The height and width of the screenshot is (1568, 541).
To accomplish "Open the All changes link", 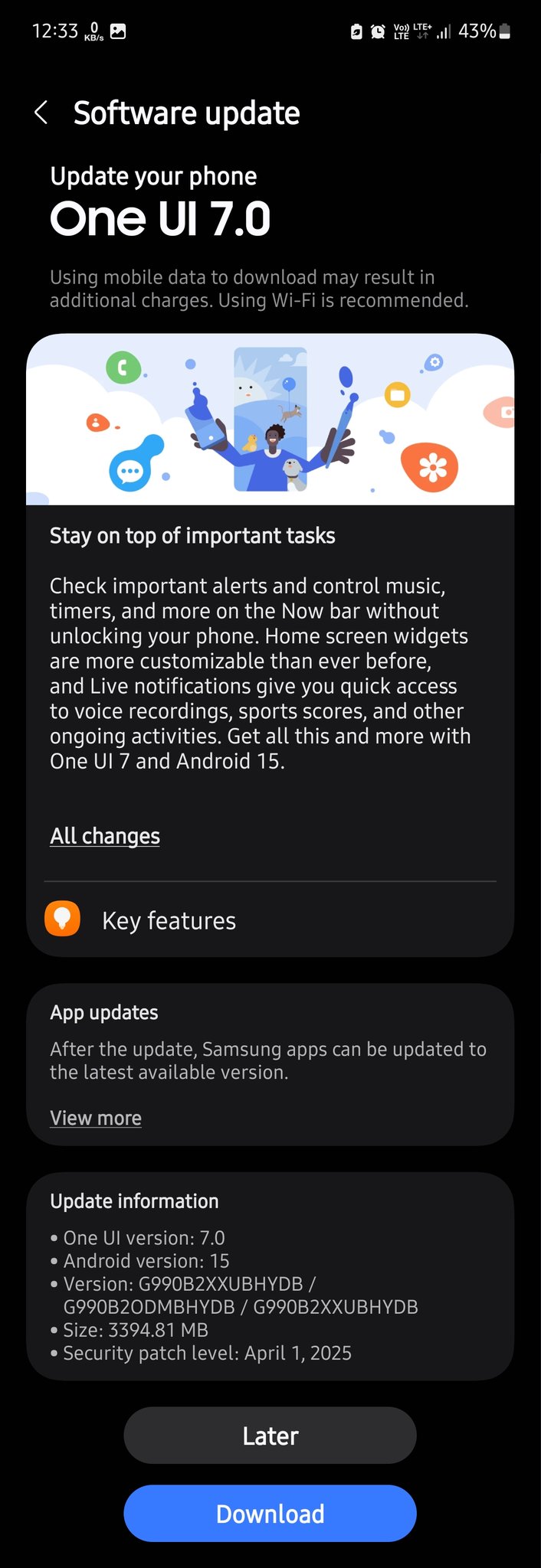I will 105,836.
